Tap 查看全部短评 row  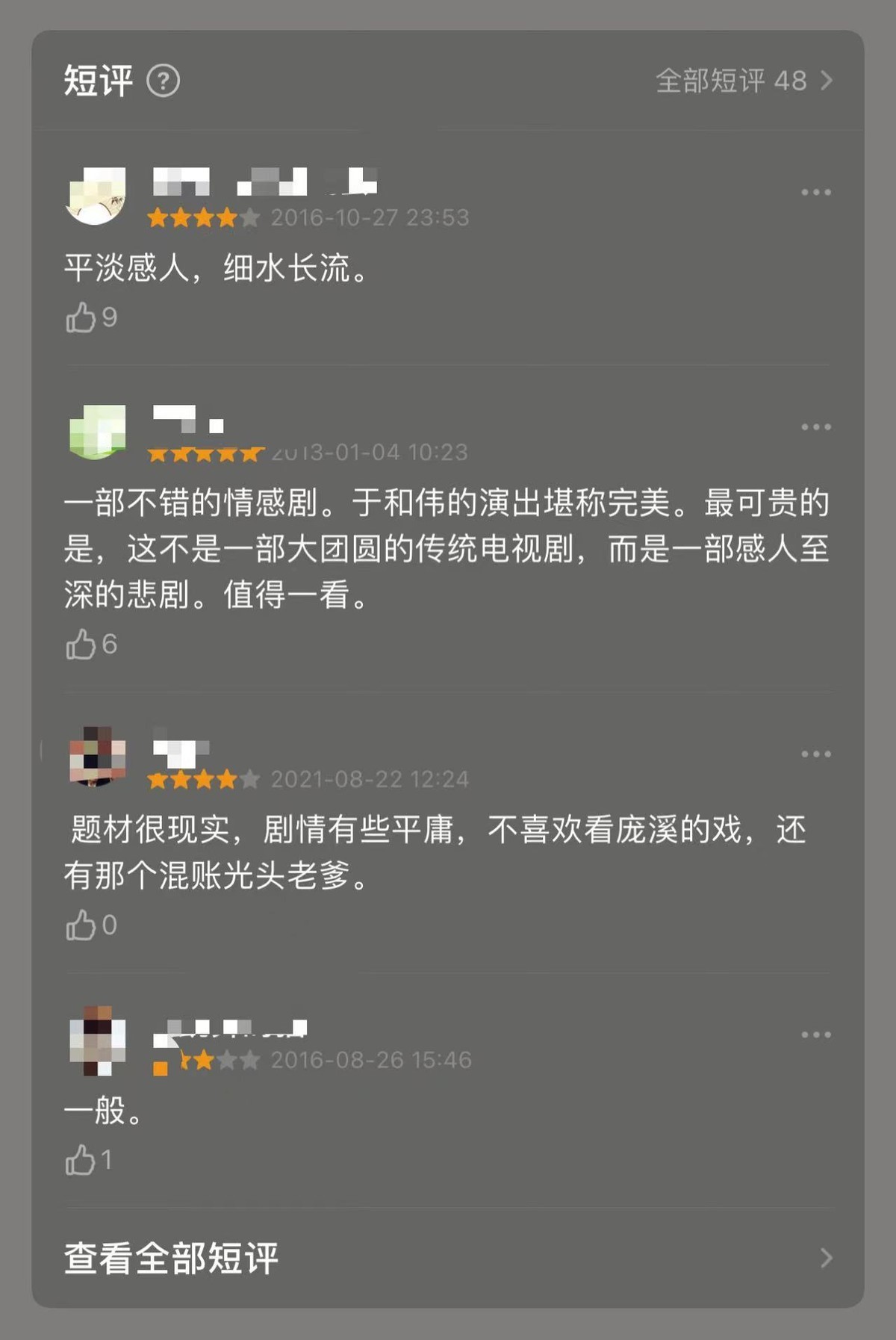pyautogui.click(x=448, y=1258)
